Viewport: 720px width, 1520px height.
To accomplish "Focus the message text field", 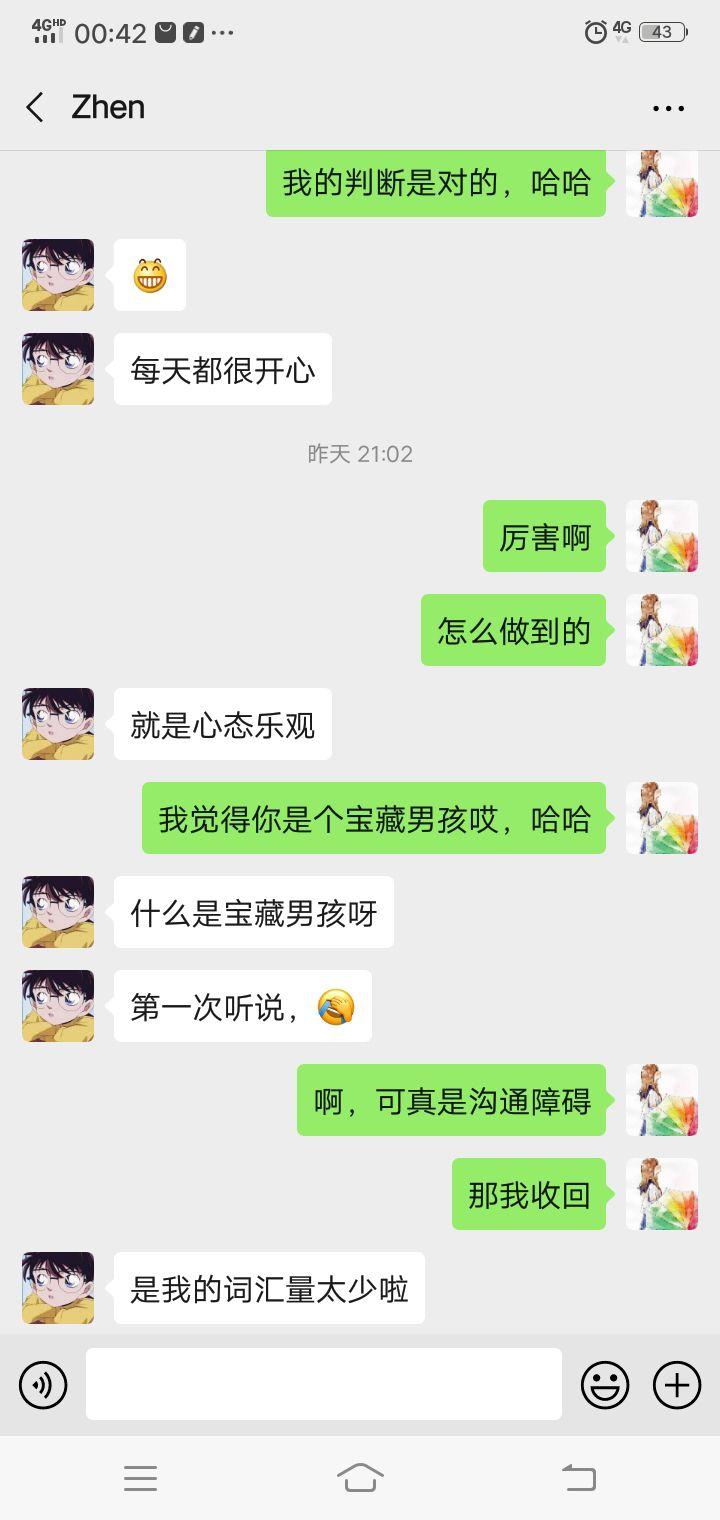I will (x=323, y=1384).
